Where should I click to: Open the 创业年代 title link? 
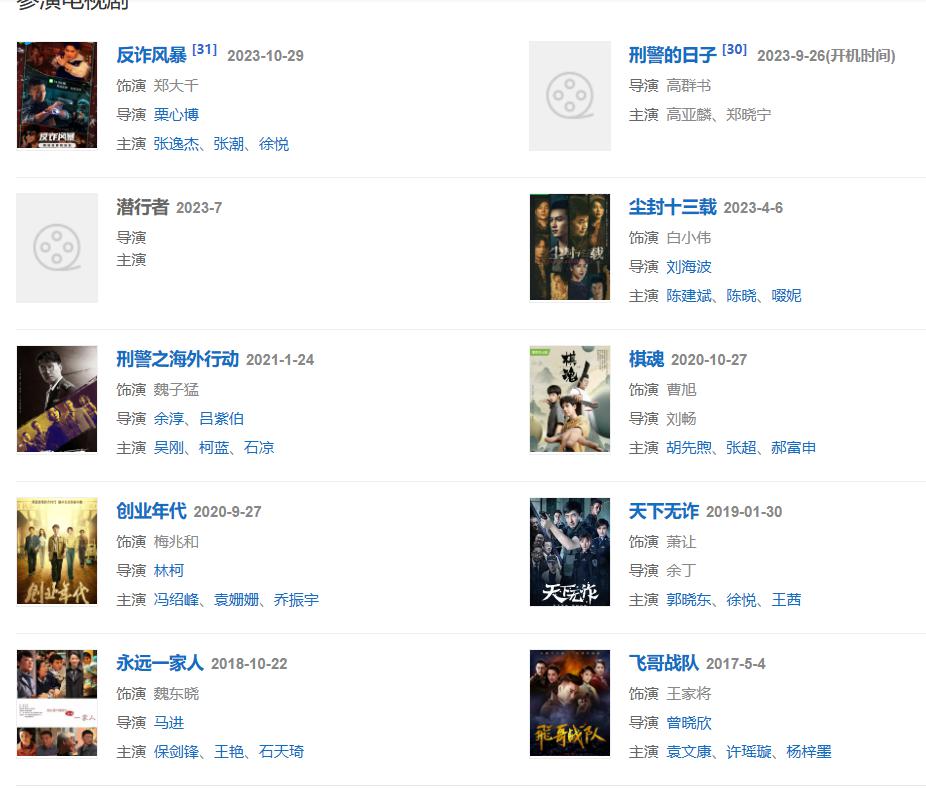click(x=151, y=511)
